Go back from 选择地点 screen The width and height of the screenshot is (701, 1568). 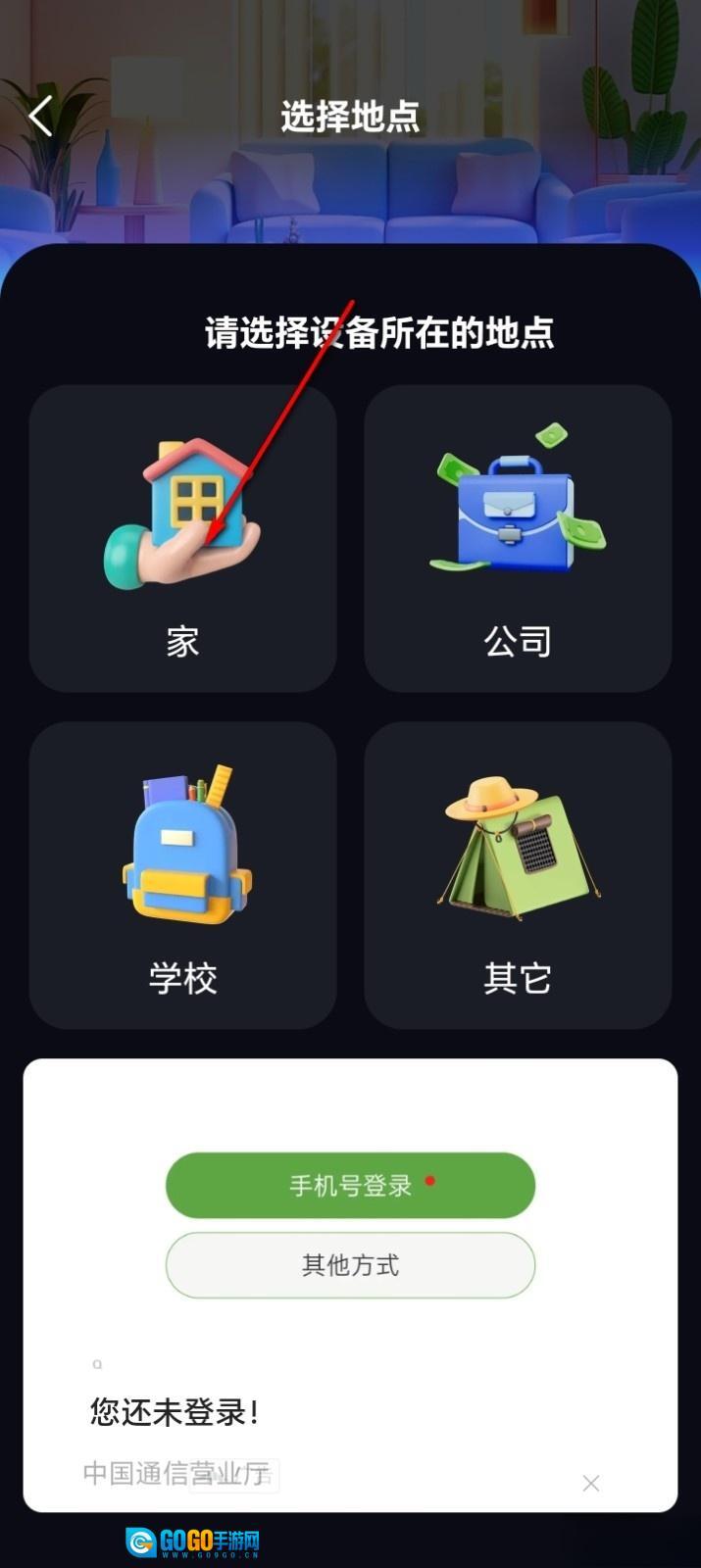coord(40,117)
